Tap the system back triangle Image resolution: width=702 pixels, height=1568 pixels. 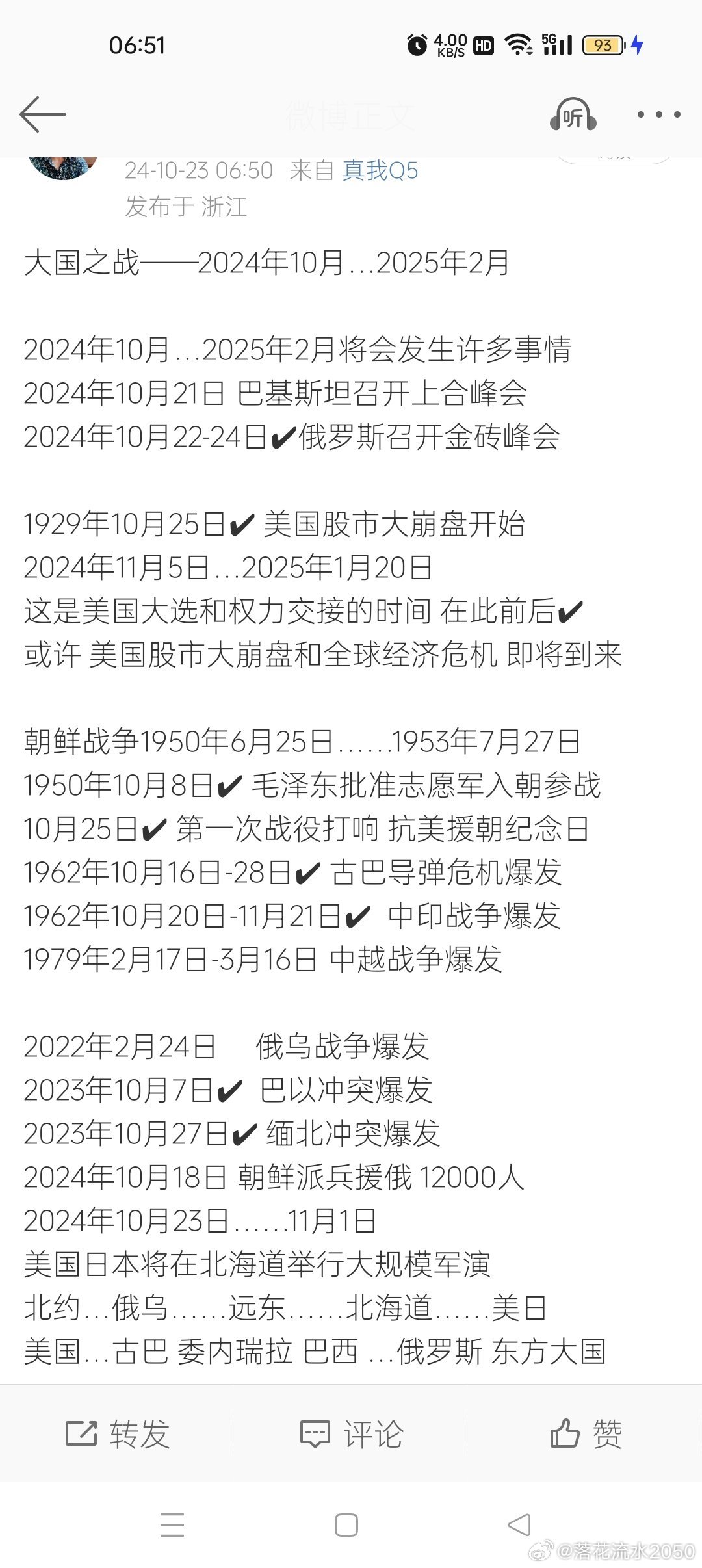519,1525
